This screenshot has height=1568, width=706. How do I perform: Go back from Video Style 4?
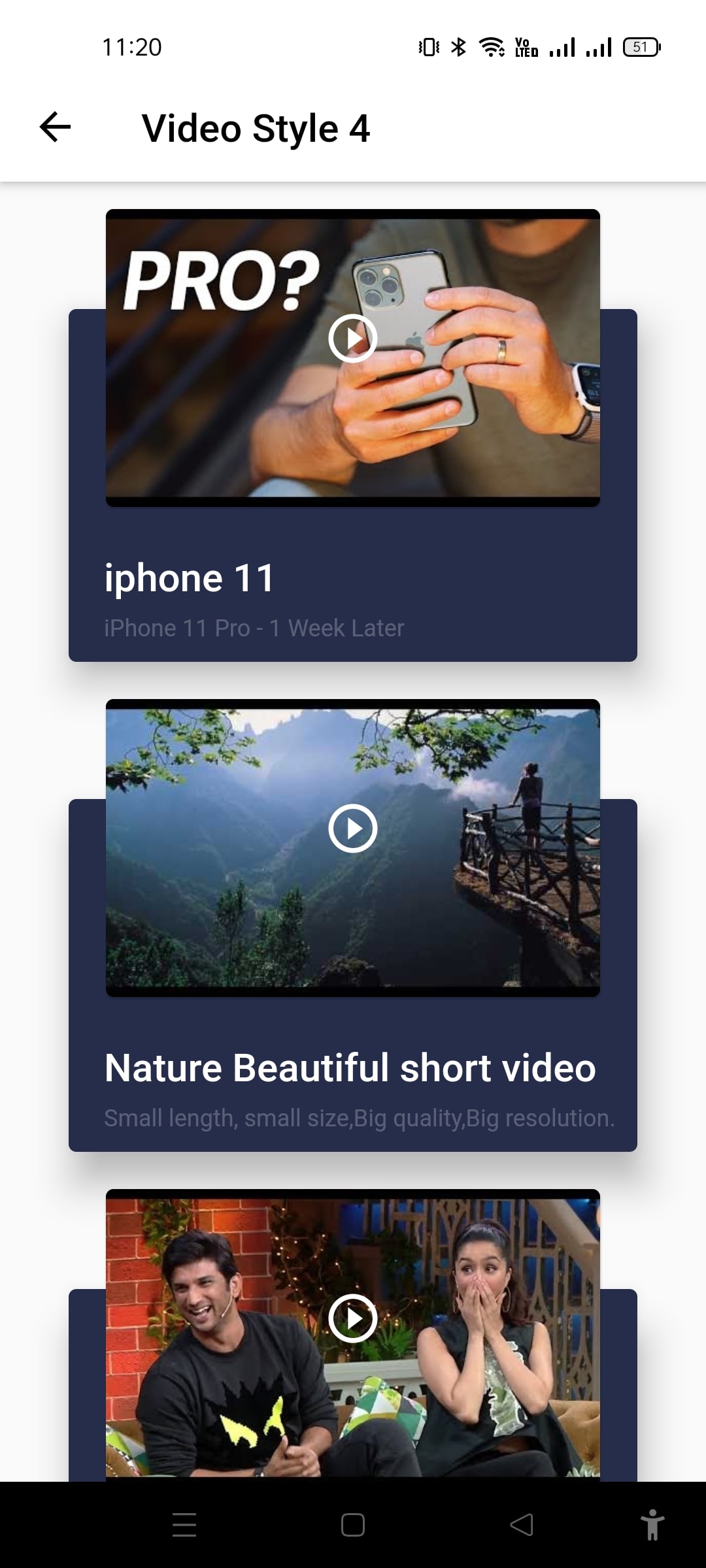(55, 127)
